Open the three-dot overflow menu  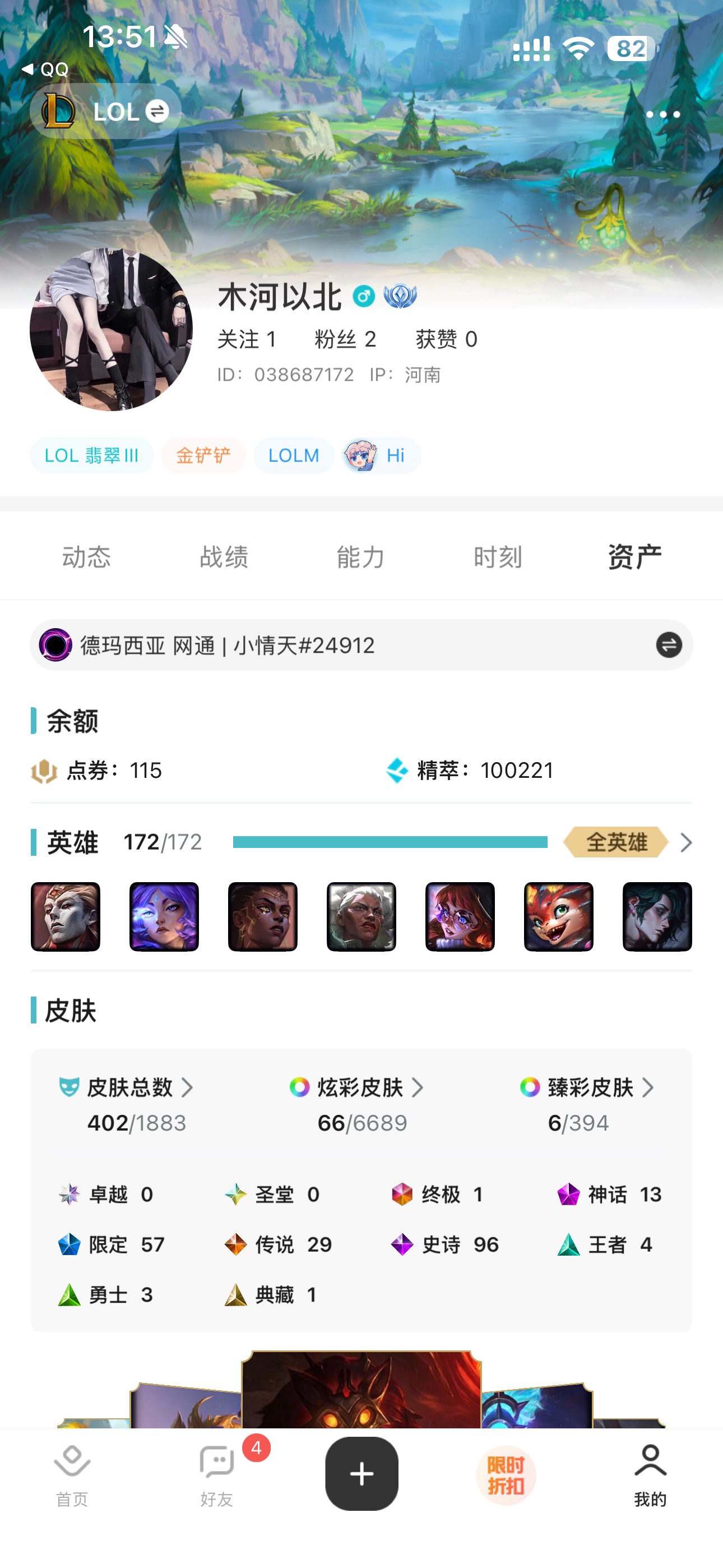662,114
